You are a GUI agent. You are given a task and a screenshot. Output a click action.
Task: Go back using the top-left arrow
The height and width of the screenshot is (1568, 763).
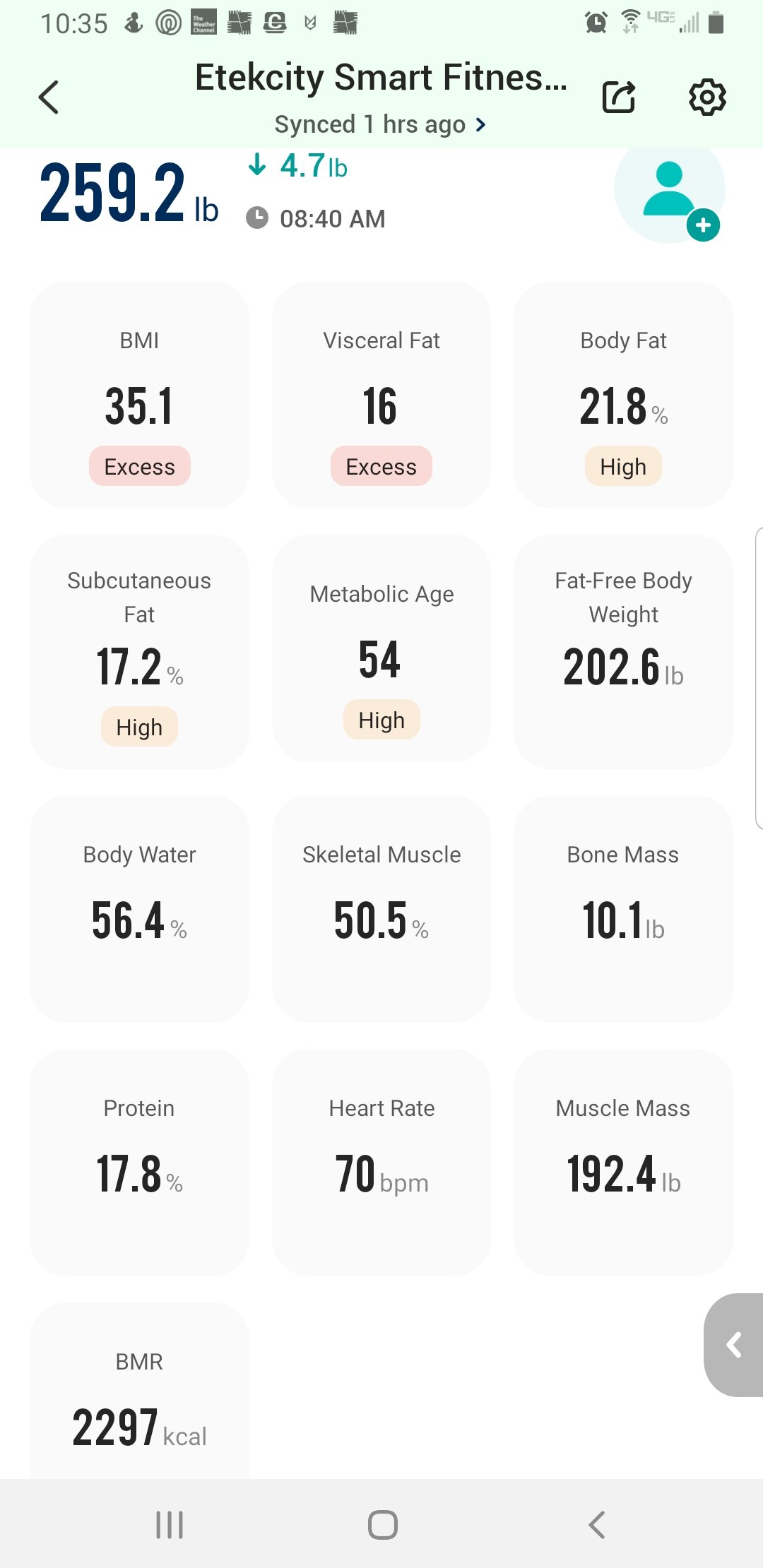point(48,97)
